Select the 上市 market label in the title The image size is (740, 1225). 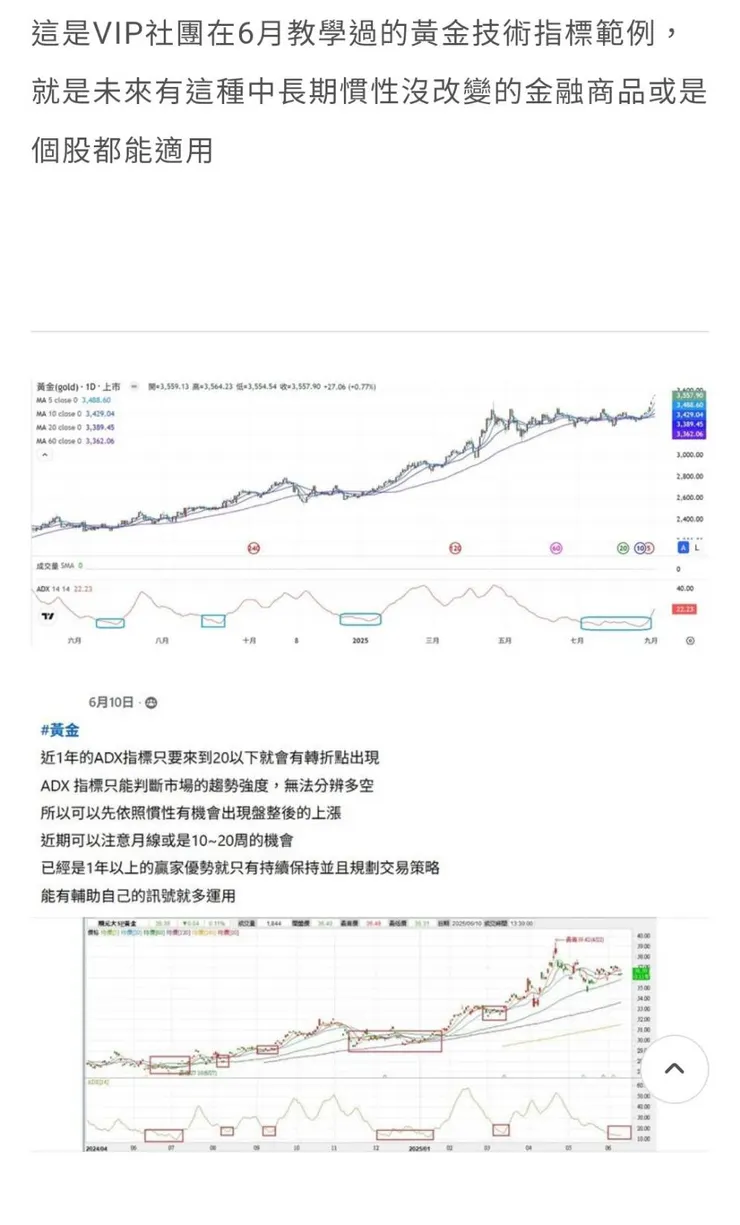click(113, 385)
